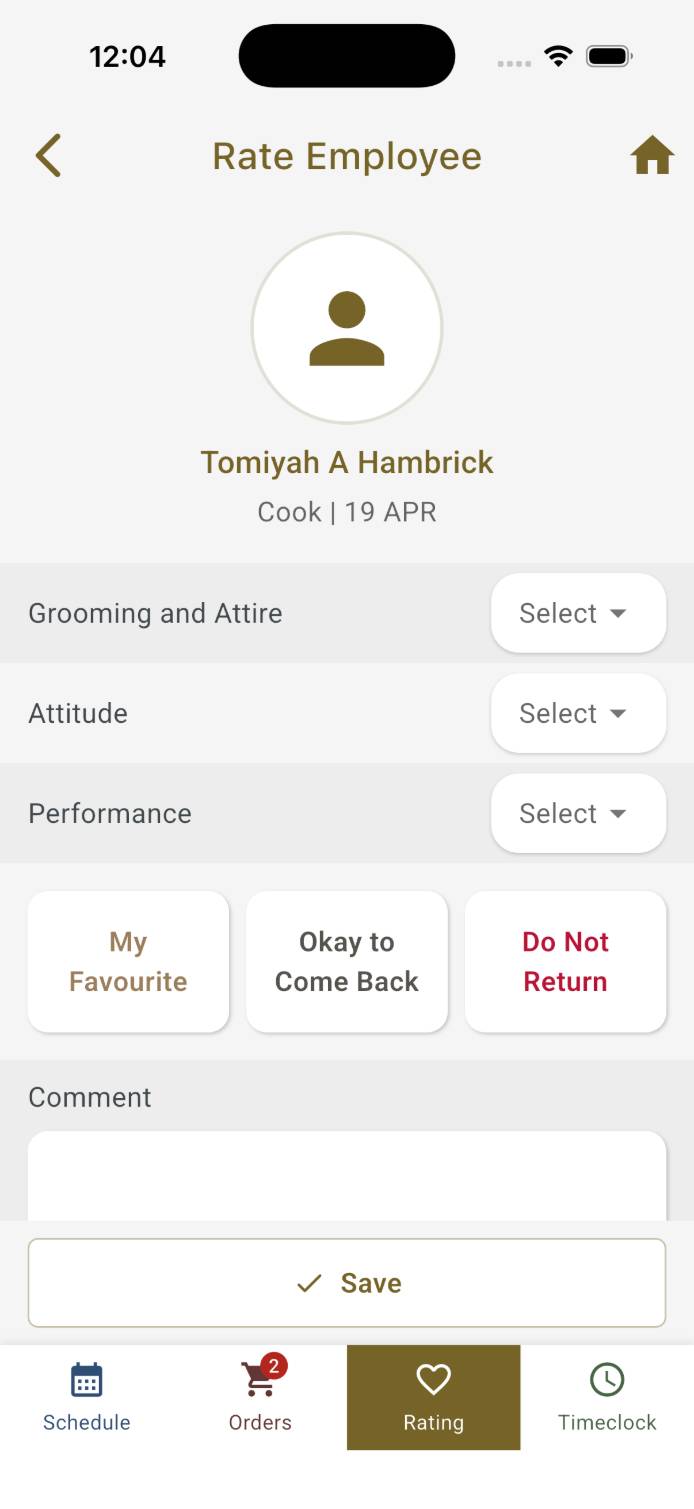Go back using the arrow icon
This screenshot has width=694, height=1509.
[x=48, y=156]
